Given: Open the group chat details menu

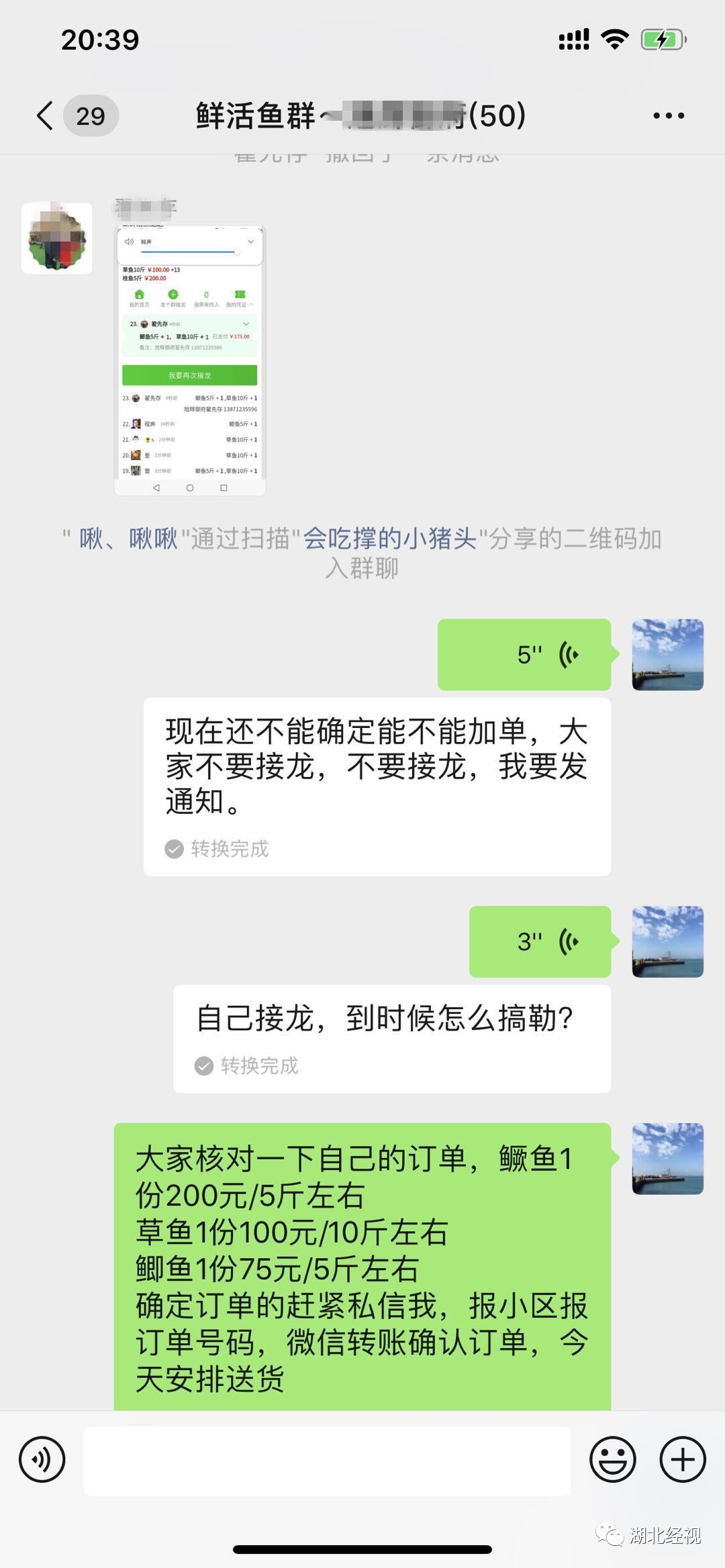Looking at the screenshot, I should pyautogui.click(x=669, y=115).
